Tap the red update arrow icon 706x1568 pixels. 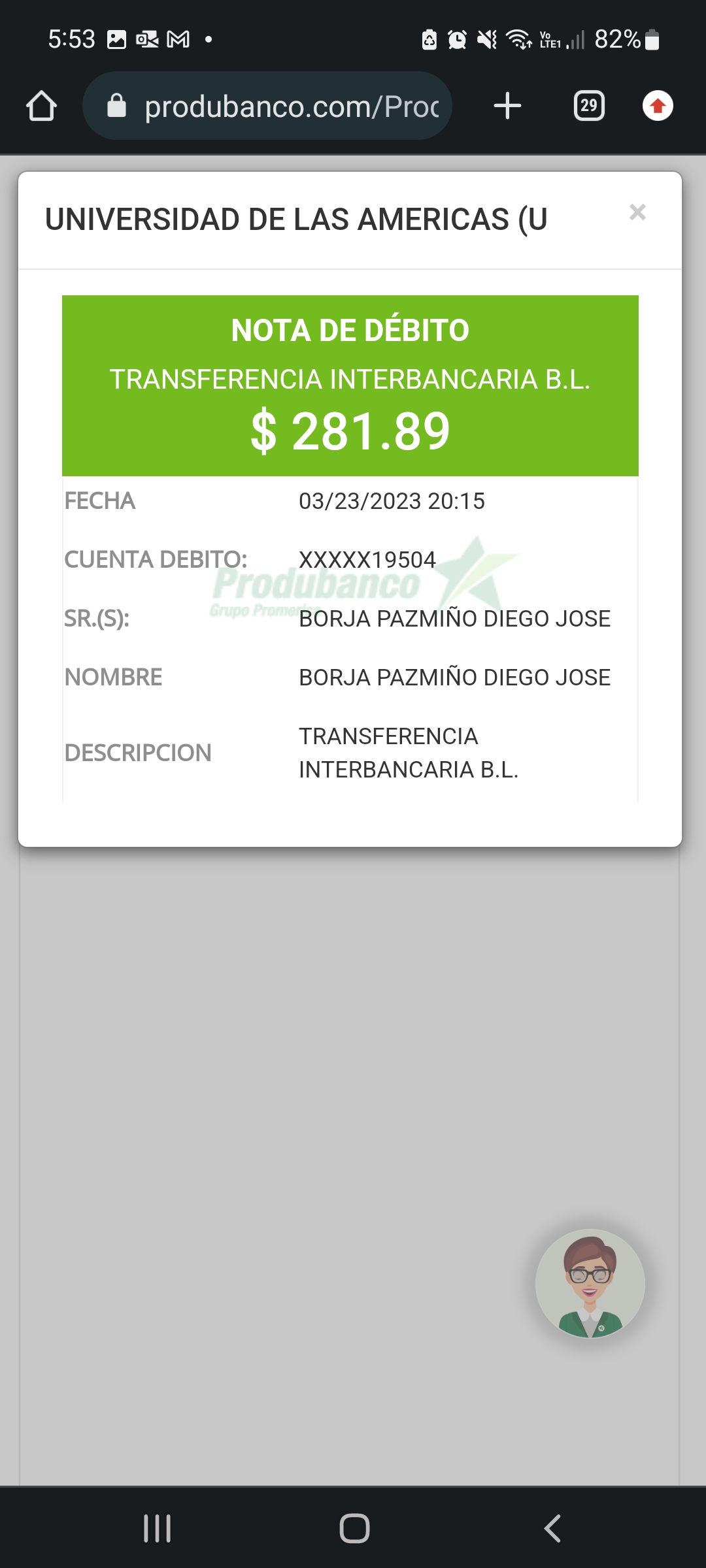(x=658, y=106)
